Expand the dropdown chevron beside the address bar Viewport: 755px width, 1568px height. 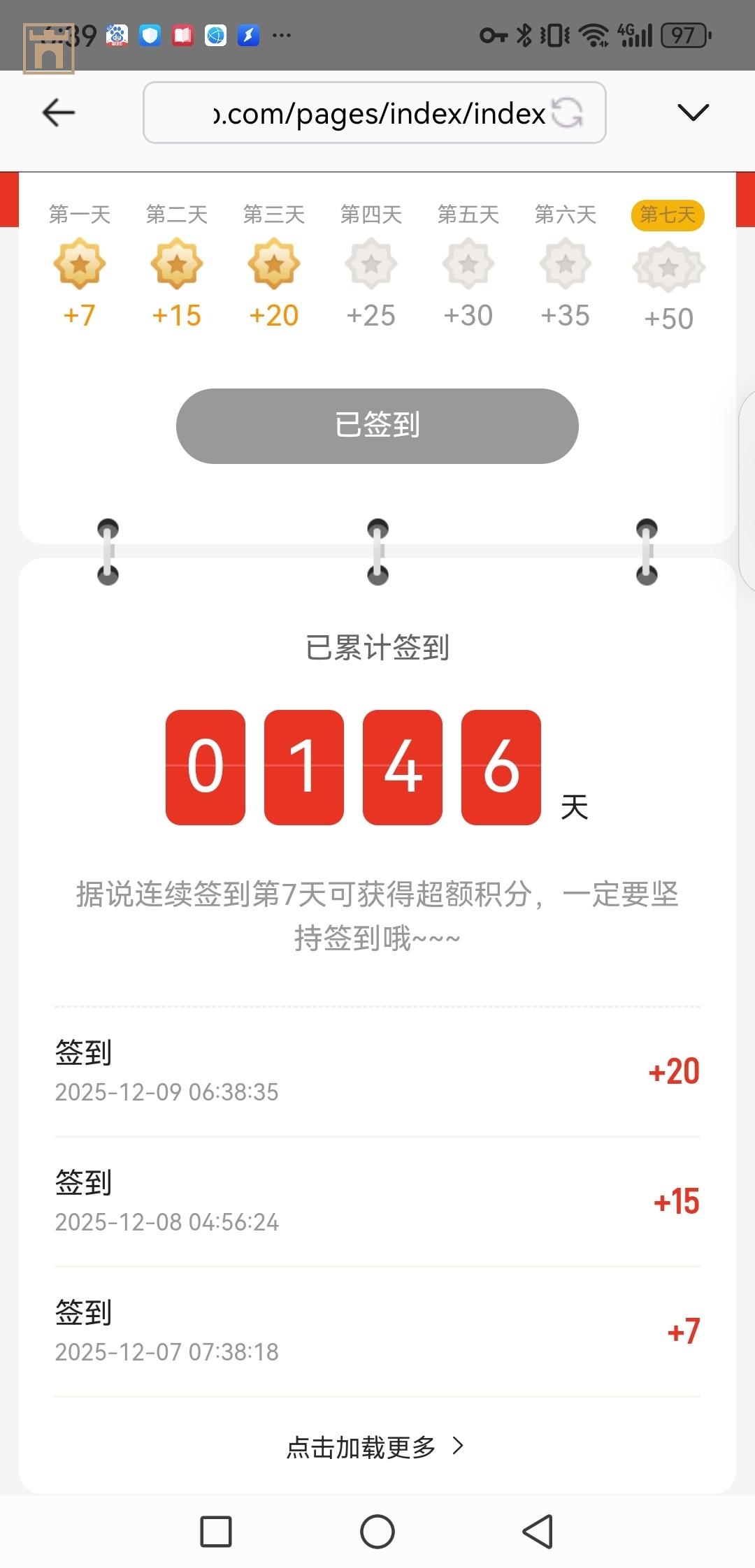(x=693, y=112)
